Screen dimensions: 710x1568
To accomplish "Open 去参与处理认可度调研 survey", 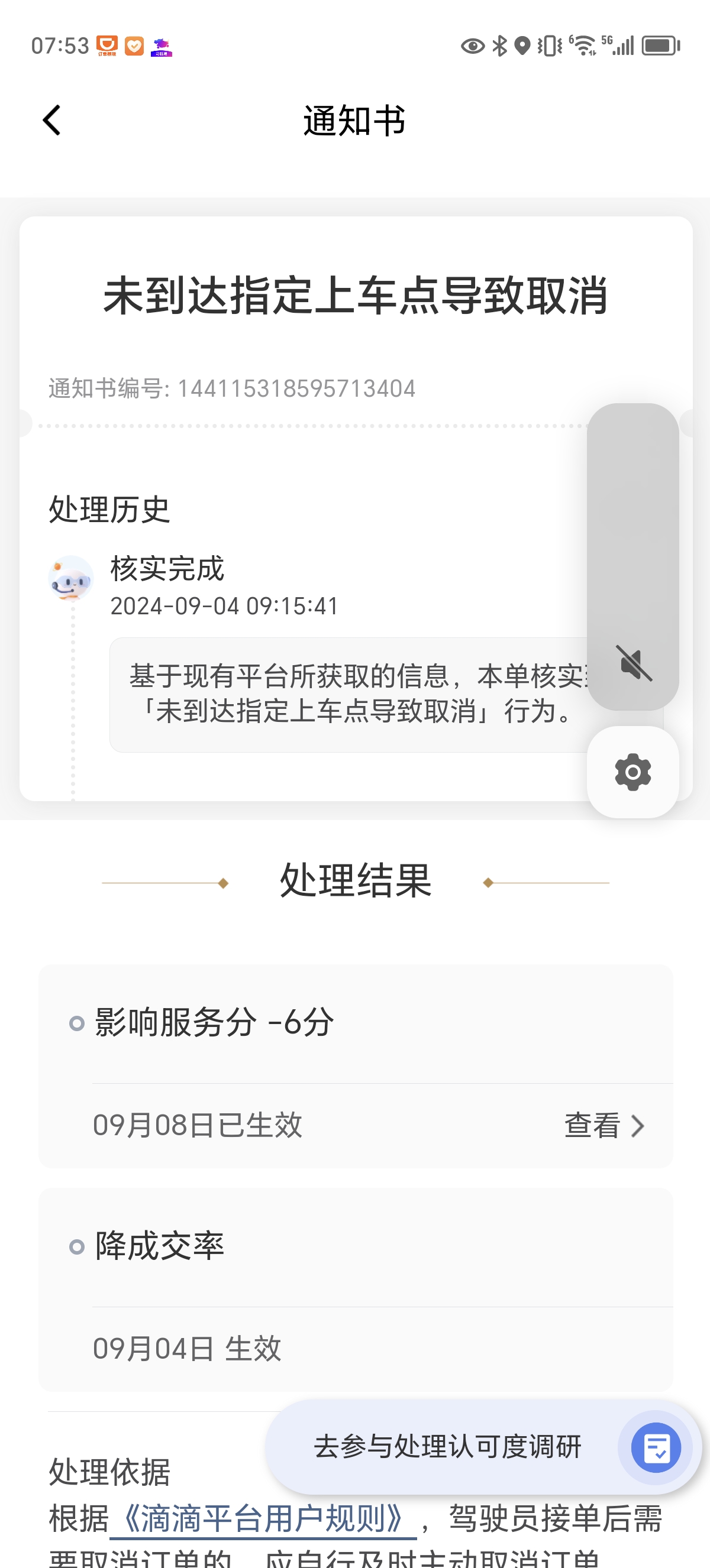I will pos(448,1446).
